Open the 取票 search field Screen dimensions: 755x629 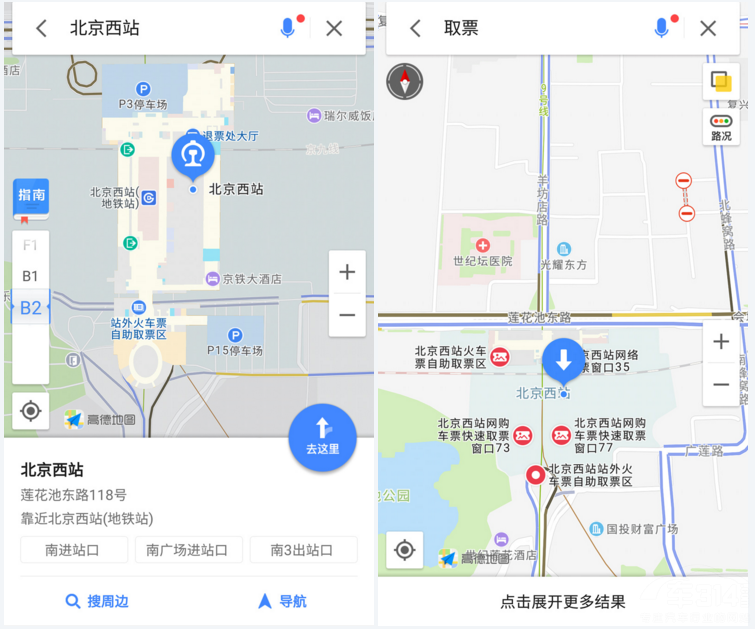coord(540,28)
